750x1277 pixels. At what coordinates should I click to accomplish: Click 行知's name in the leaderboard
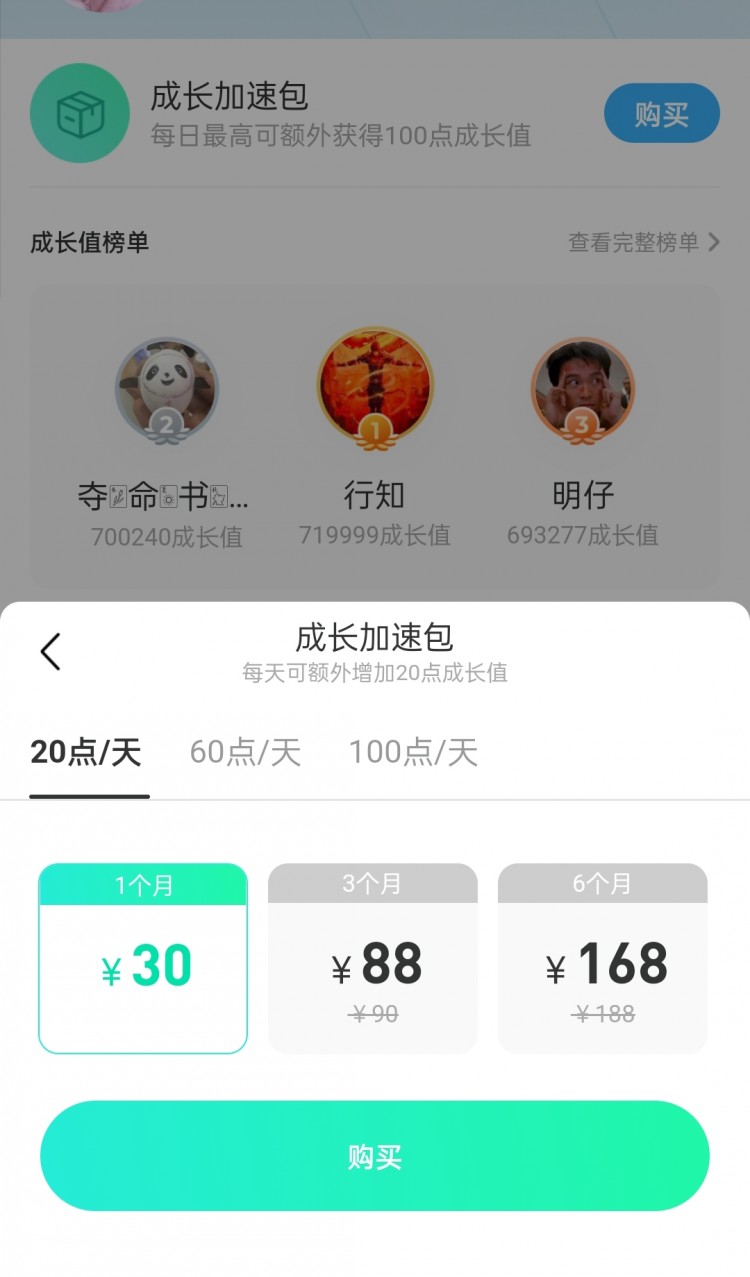click(x=375, y=493)
